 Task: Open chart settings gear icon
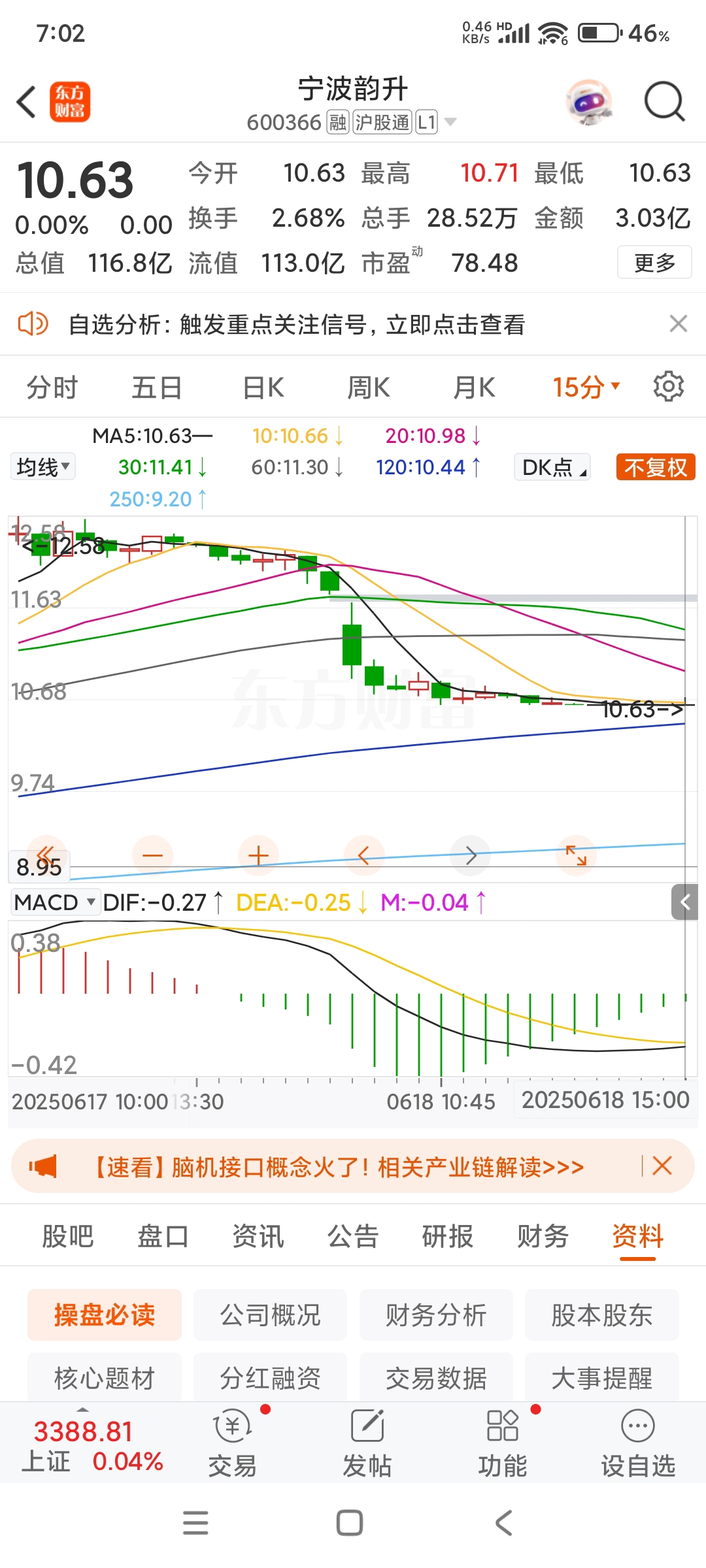pyautogui.click(x=668, y=387)
